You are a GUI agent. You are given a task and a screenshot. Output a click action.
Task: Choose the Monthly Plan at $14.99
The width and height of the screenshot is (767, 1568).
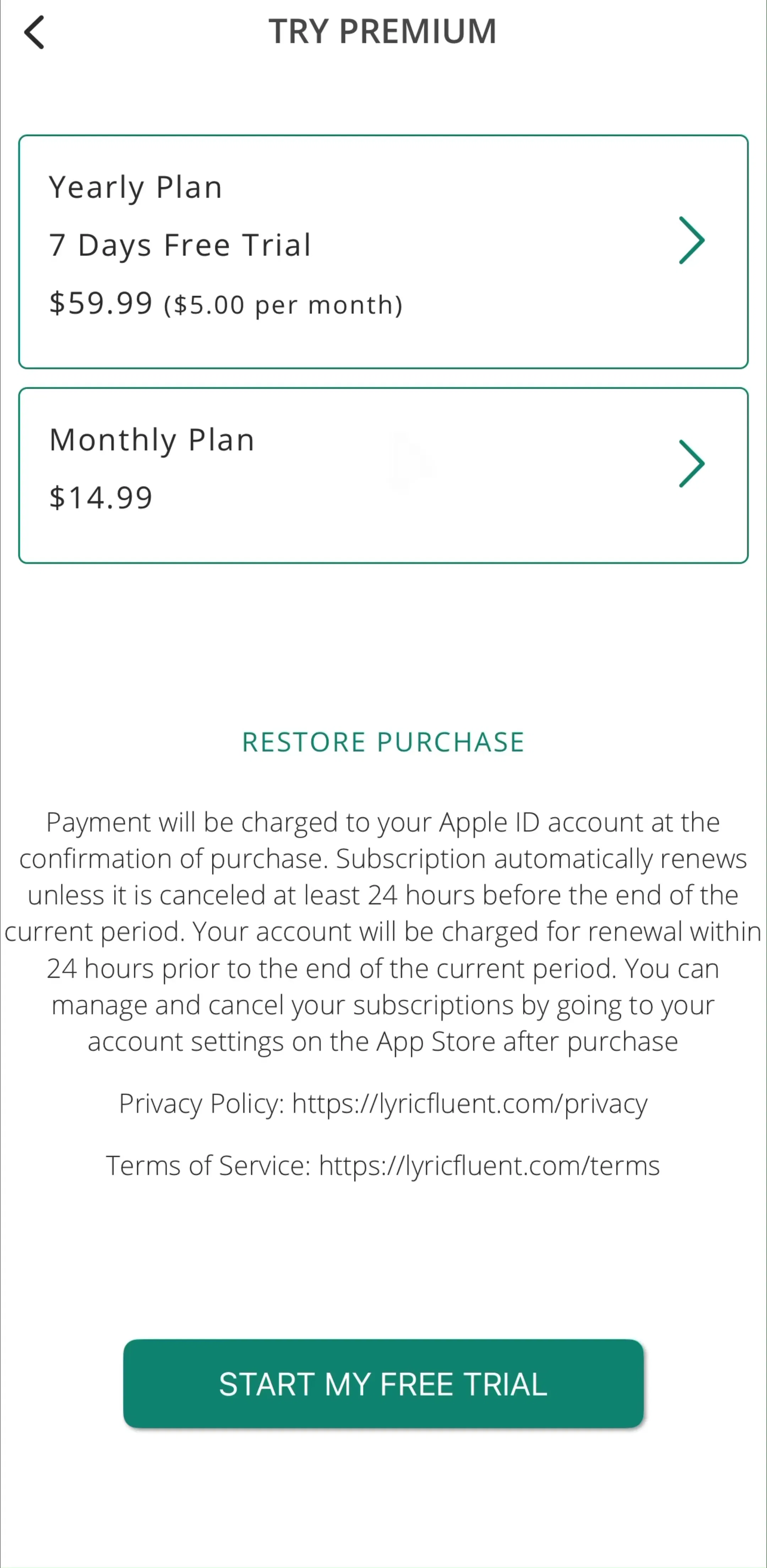click(383, 475)
